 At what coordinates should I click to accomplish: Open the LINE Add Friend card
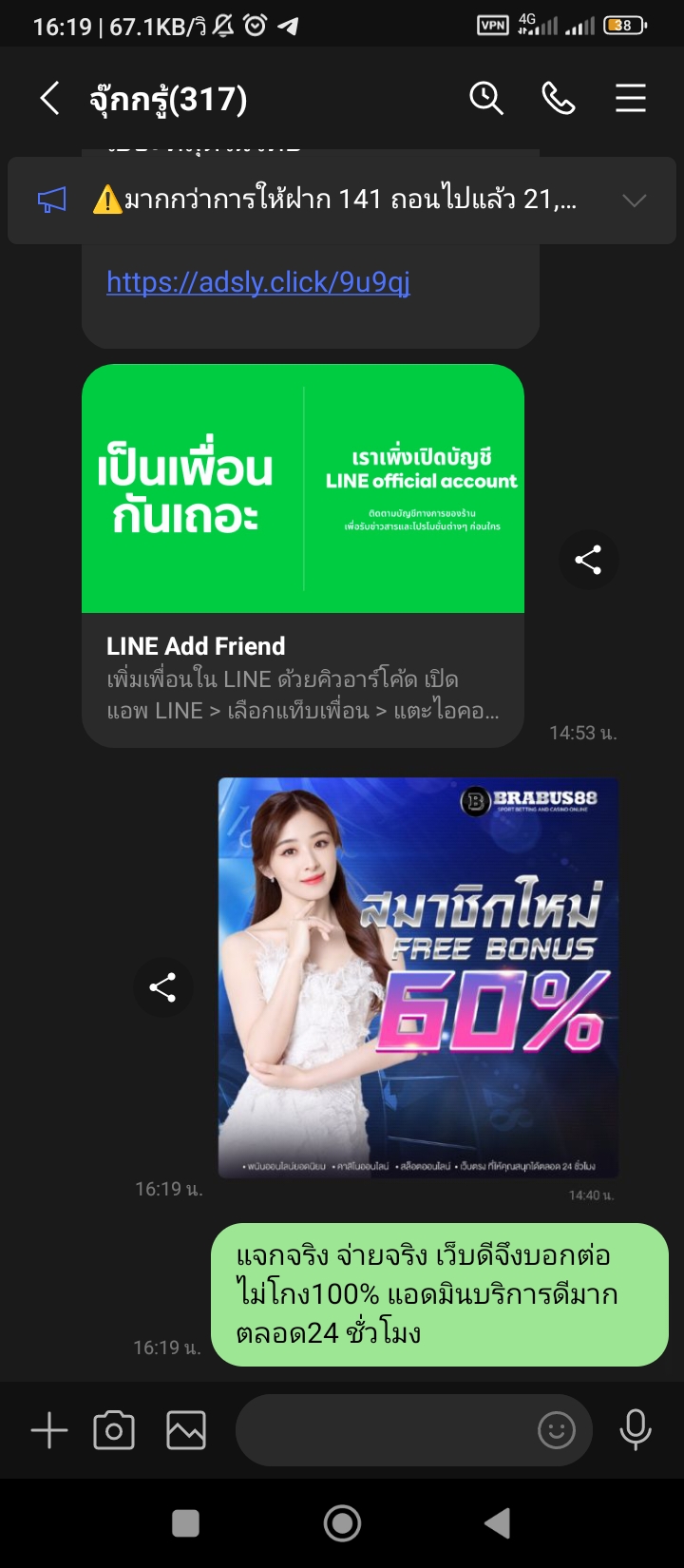click(x=302, y=556)
